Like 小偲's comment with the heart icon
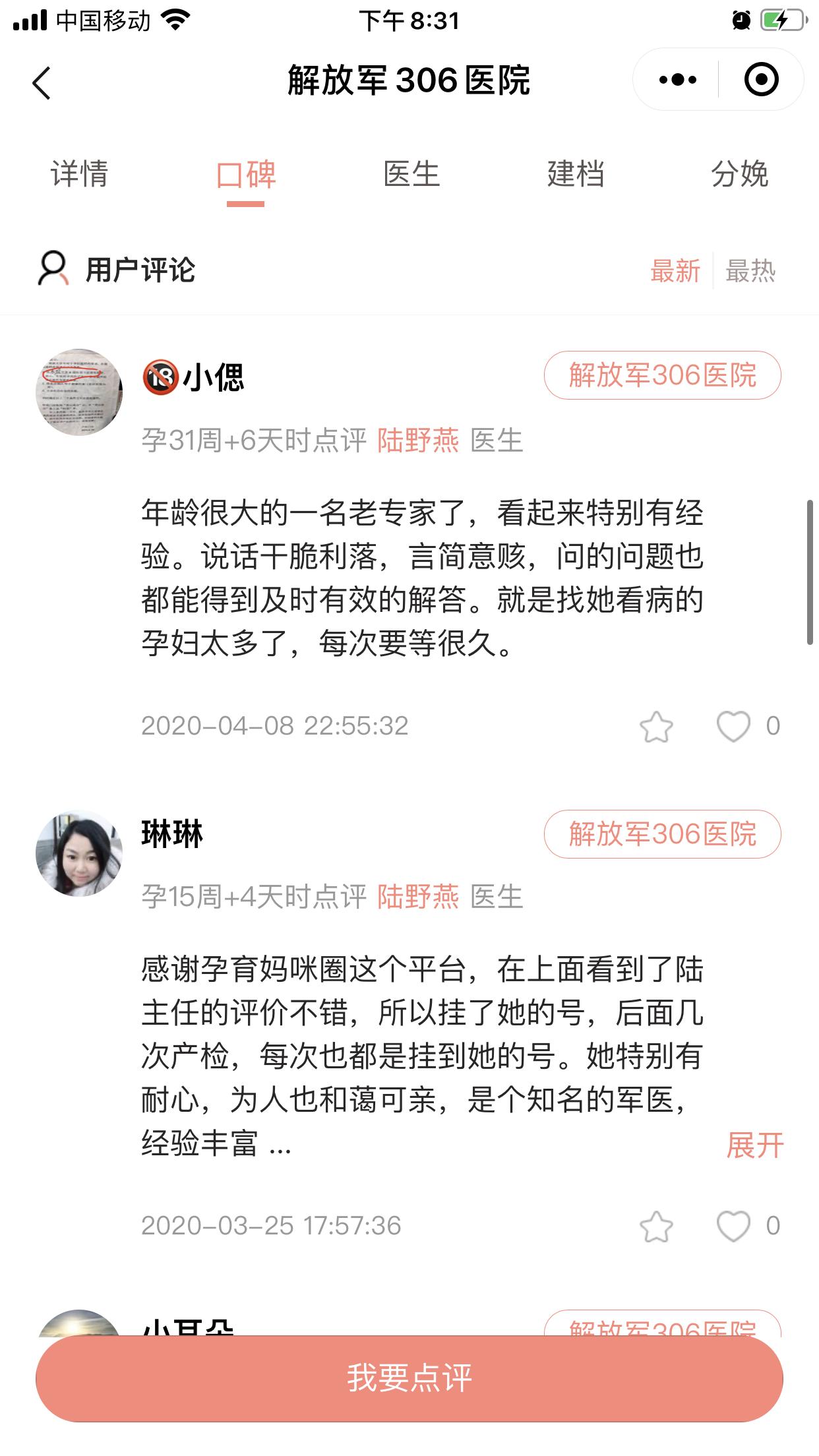 coord(732,727)
